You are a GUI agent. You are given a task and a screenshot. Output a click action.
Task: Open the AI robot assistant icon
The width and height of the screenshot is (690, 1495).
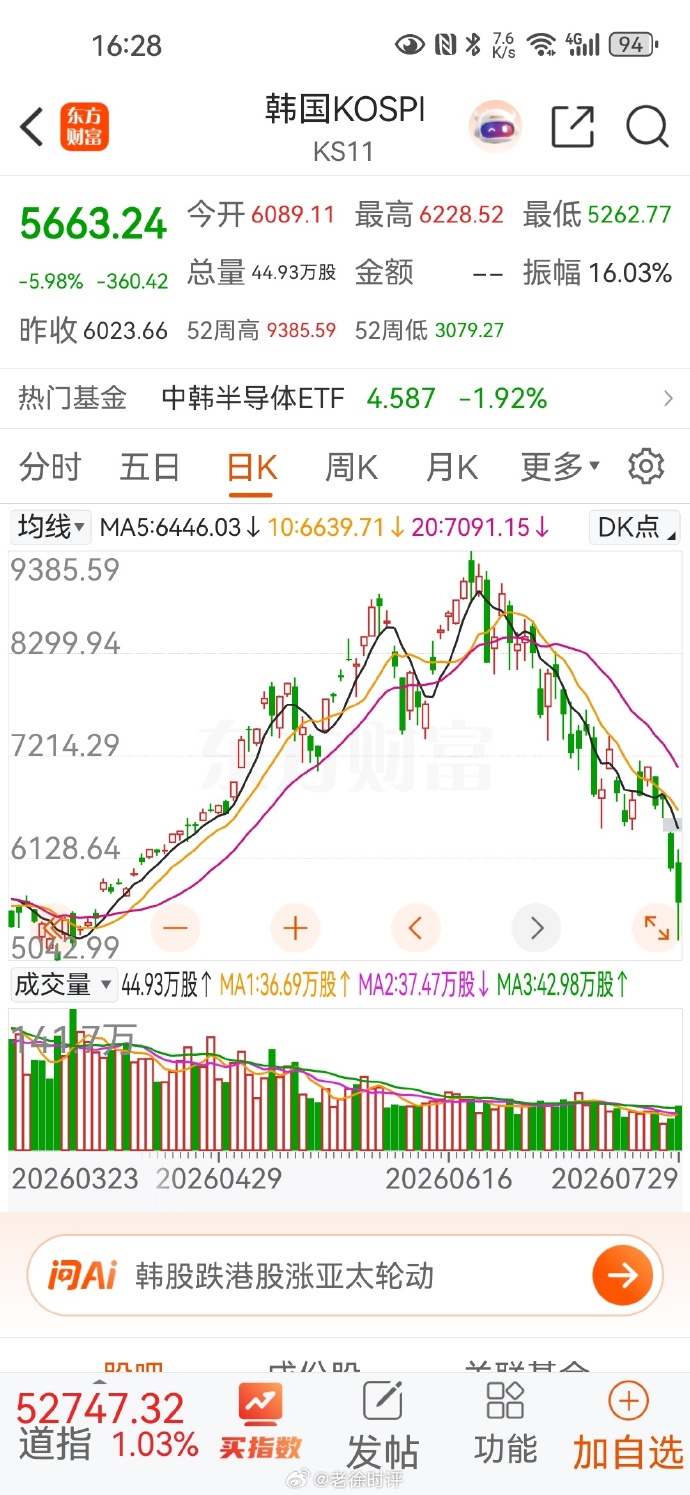[495, 127]
